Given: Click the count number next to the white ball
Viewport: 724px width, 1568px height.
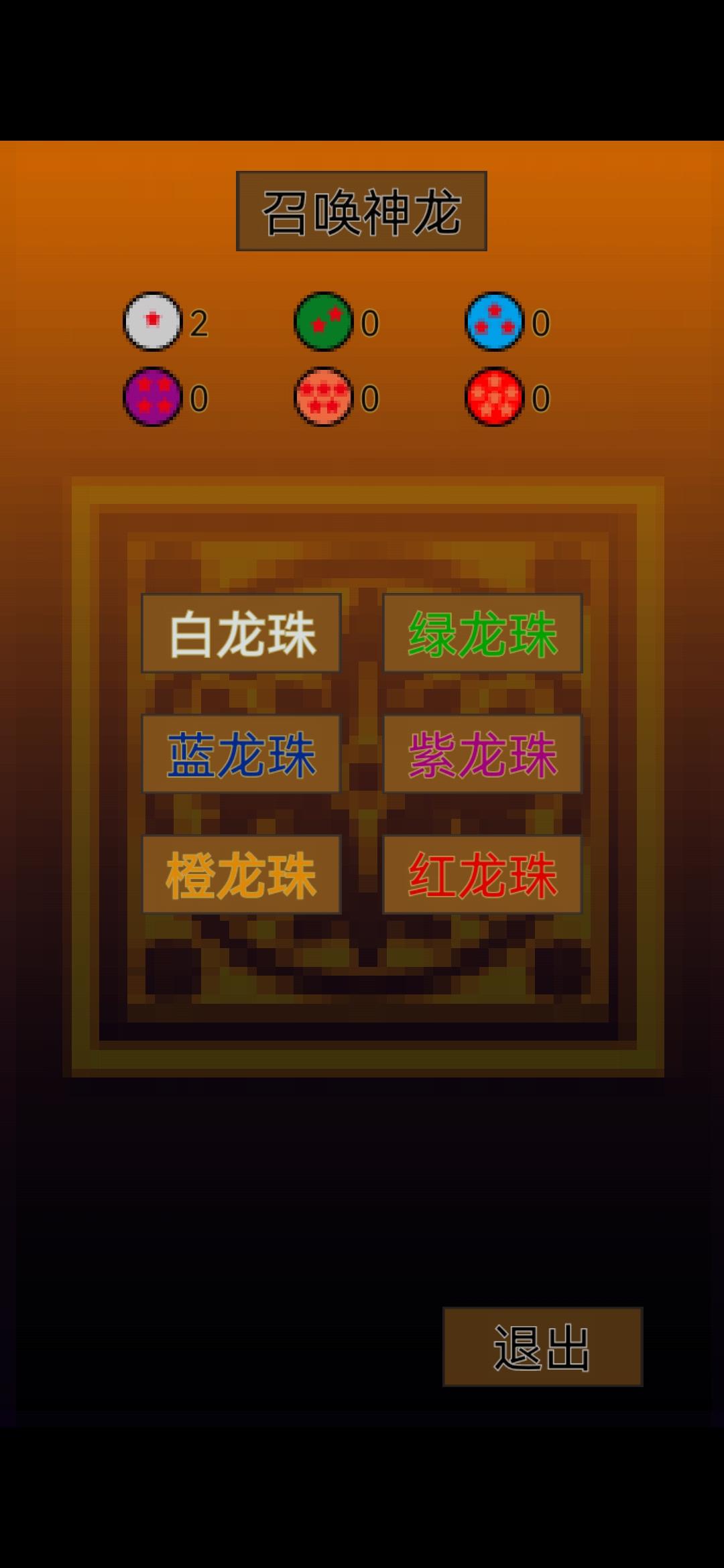Looking at the screenshot, I should pyautogui.click(x=200, y=325).
